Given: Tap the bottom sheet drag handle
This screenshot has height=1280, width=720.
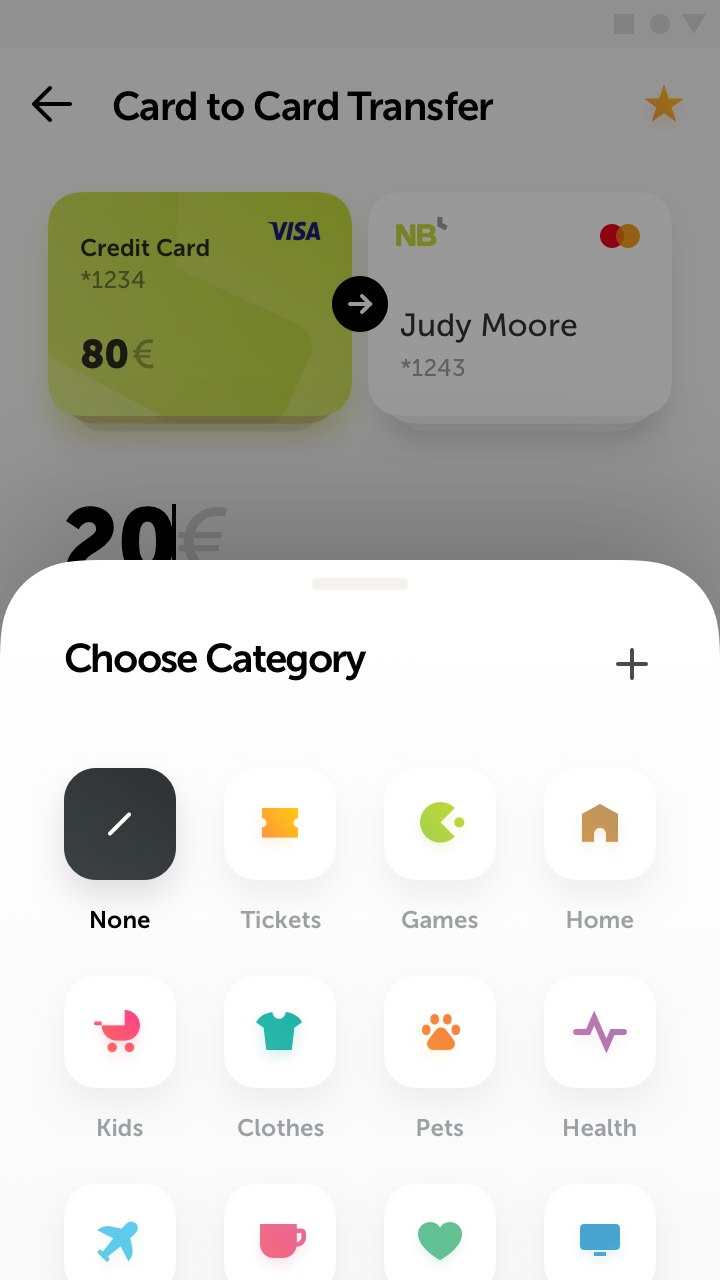Looking at the screenshot, I should (360, 584).
